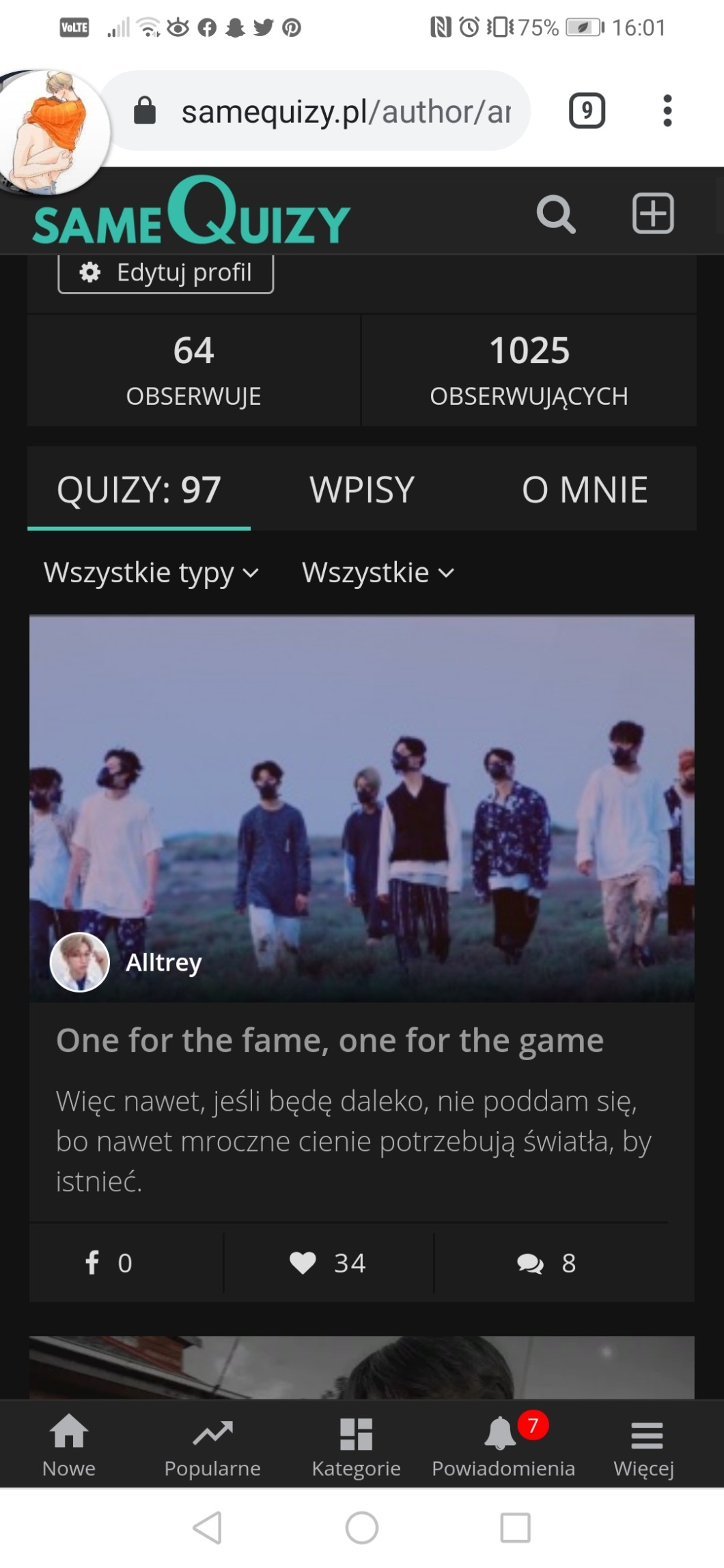This screenshot has width=724, height=1568.
Task: Open Powiadomienia notifications
Action: pos(503,1443)
